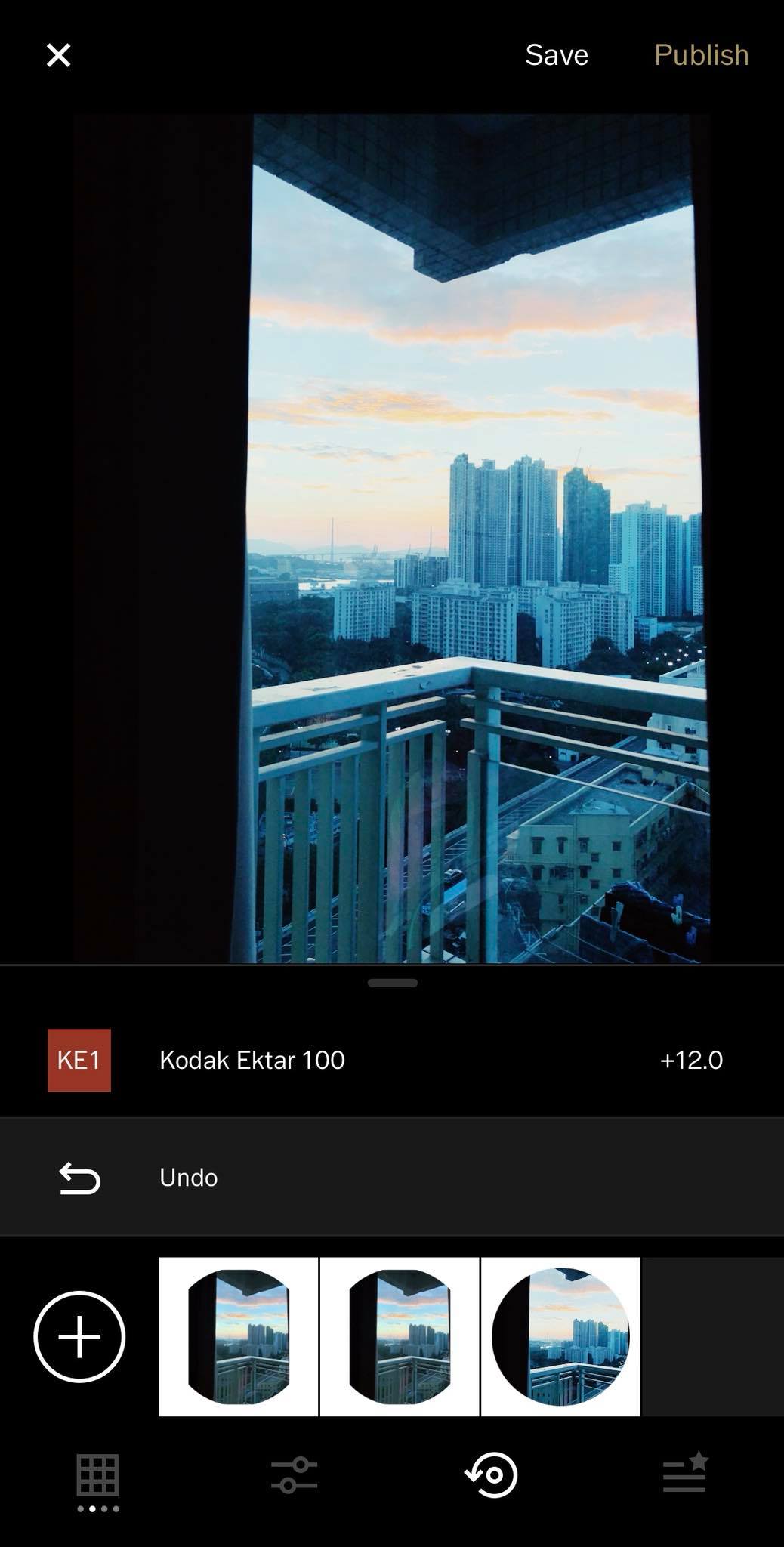Apply the second saved recipe thumbnail
Screen dimensions: 784x1547
tap(400, 1336)
